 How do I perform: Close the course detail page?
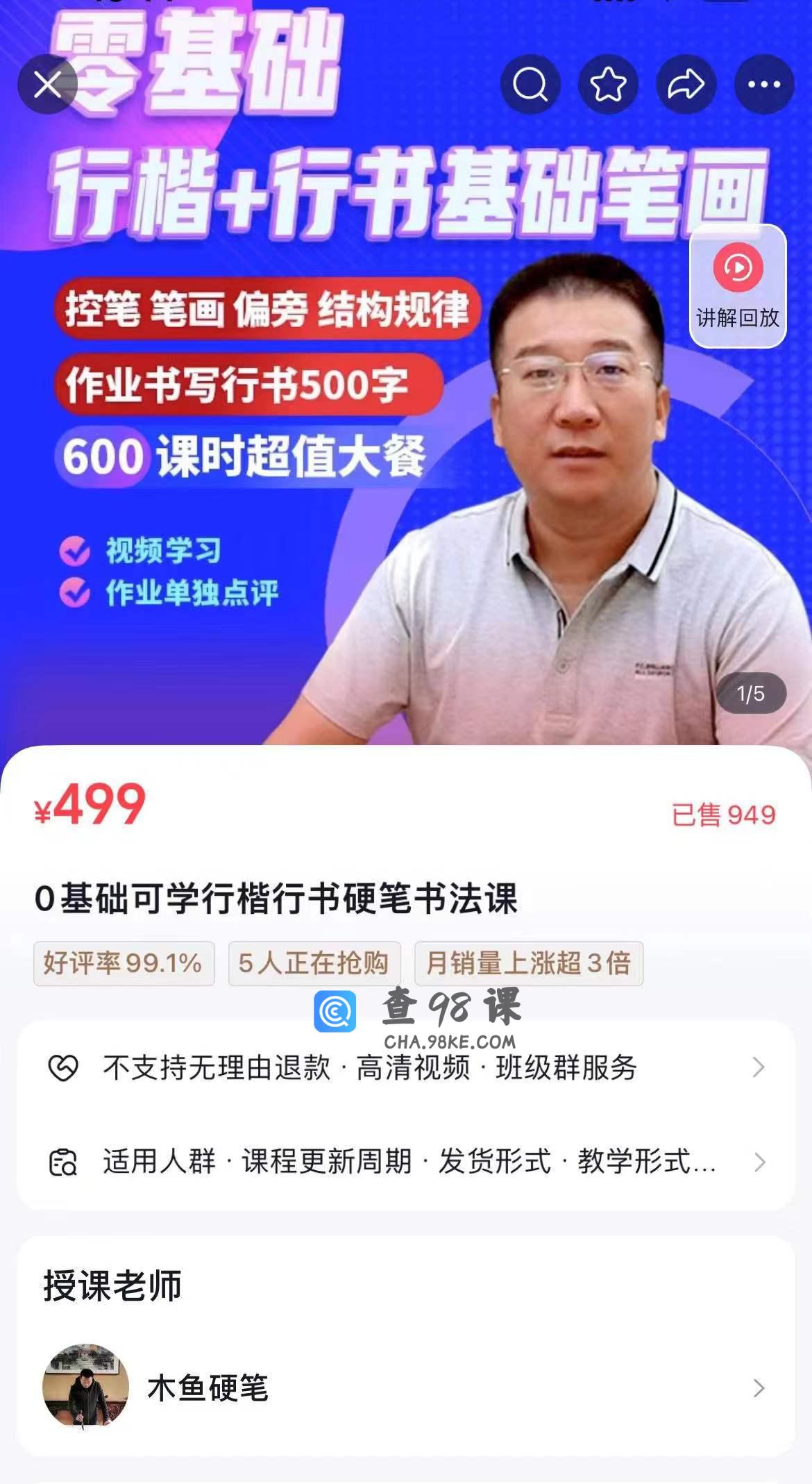pyautogui.click(x=47, y=85)
